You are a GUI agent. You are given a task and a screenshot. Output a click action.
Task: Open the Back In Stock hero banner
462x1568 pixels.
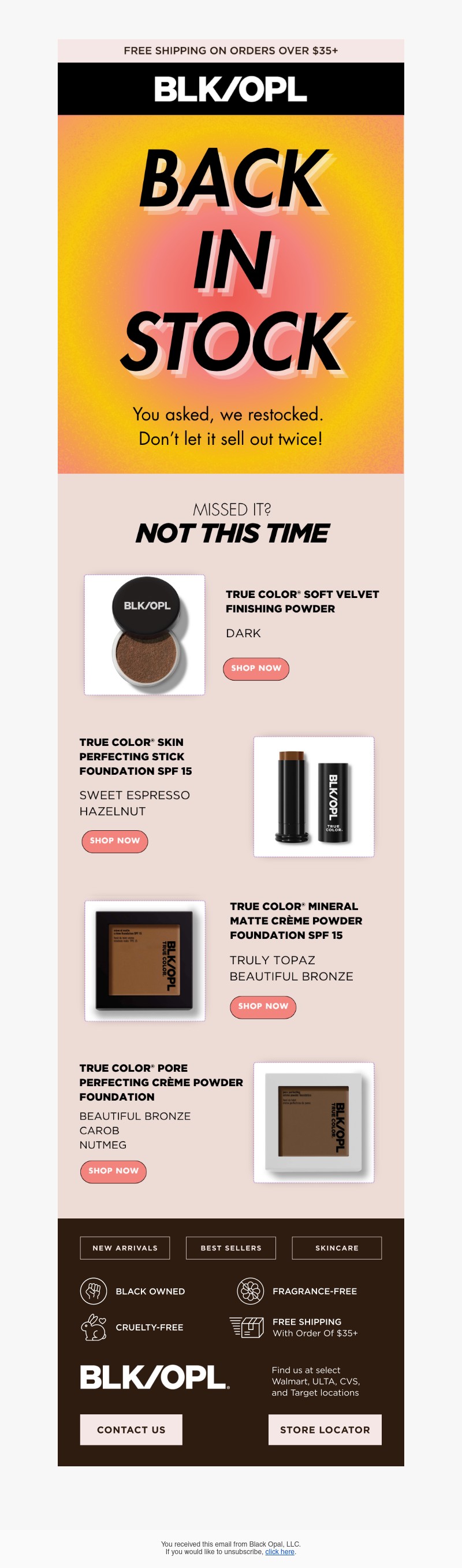point(230,293)
